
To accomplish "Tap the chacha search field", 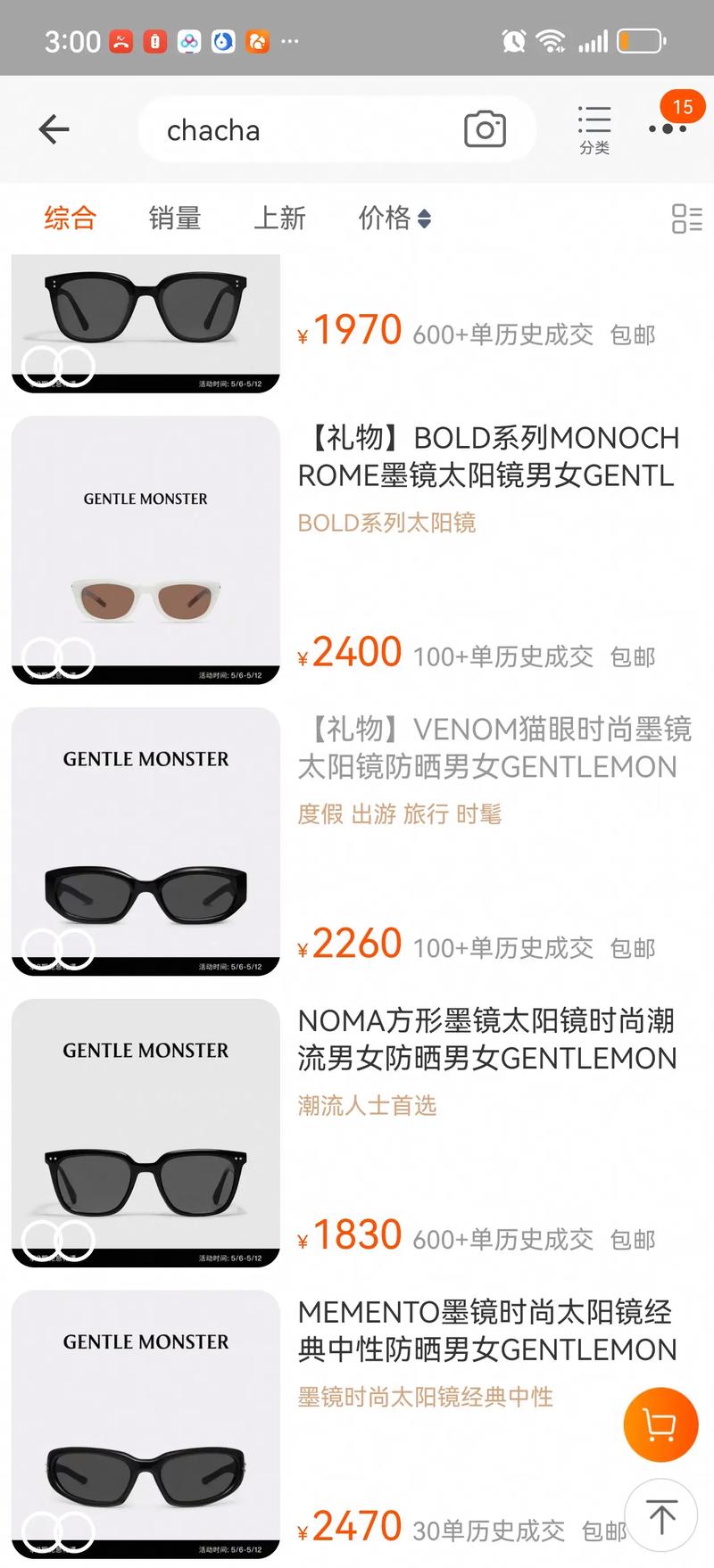I will [295, 130].
